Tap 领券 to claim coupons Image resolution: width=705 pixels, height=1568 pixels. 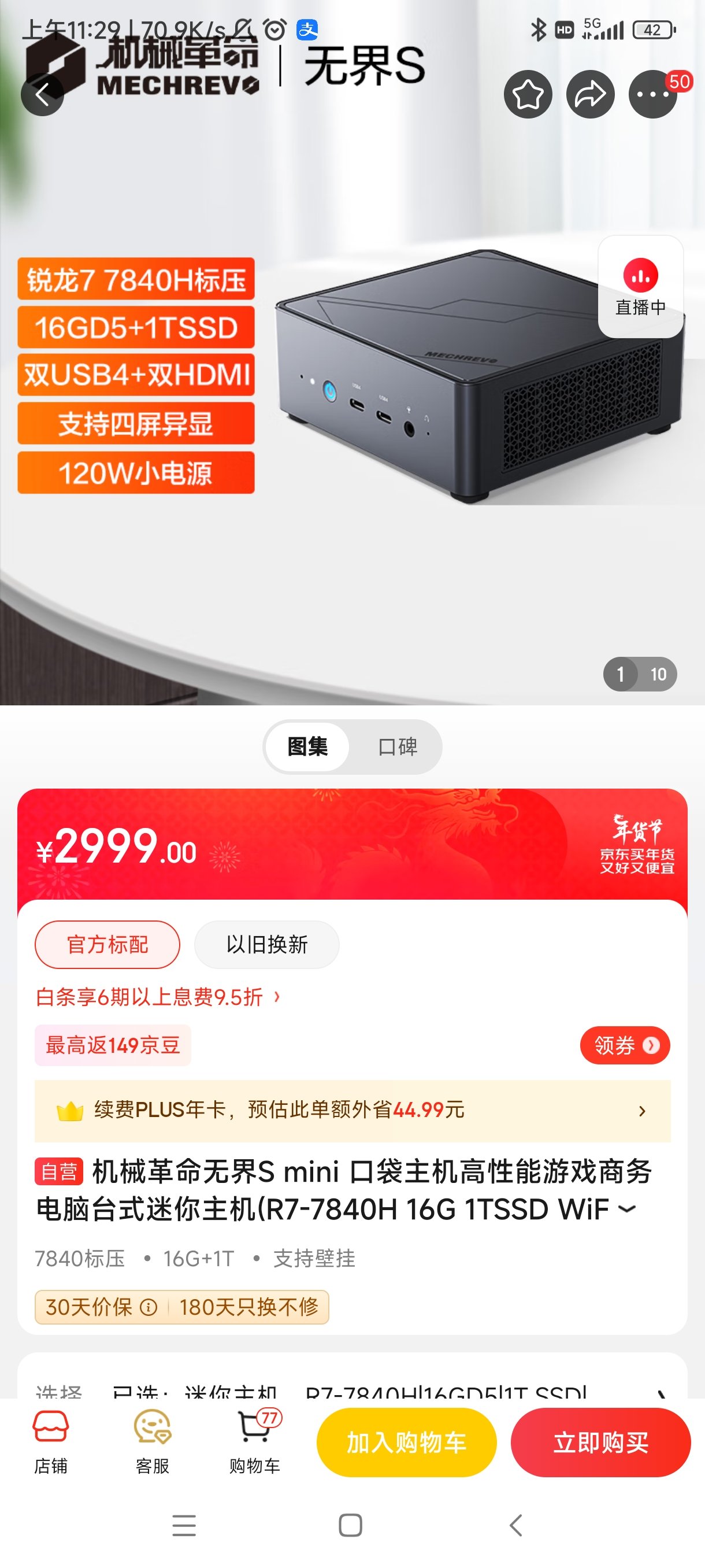coord(625,1046)
